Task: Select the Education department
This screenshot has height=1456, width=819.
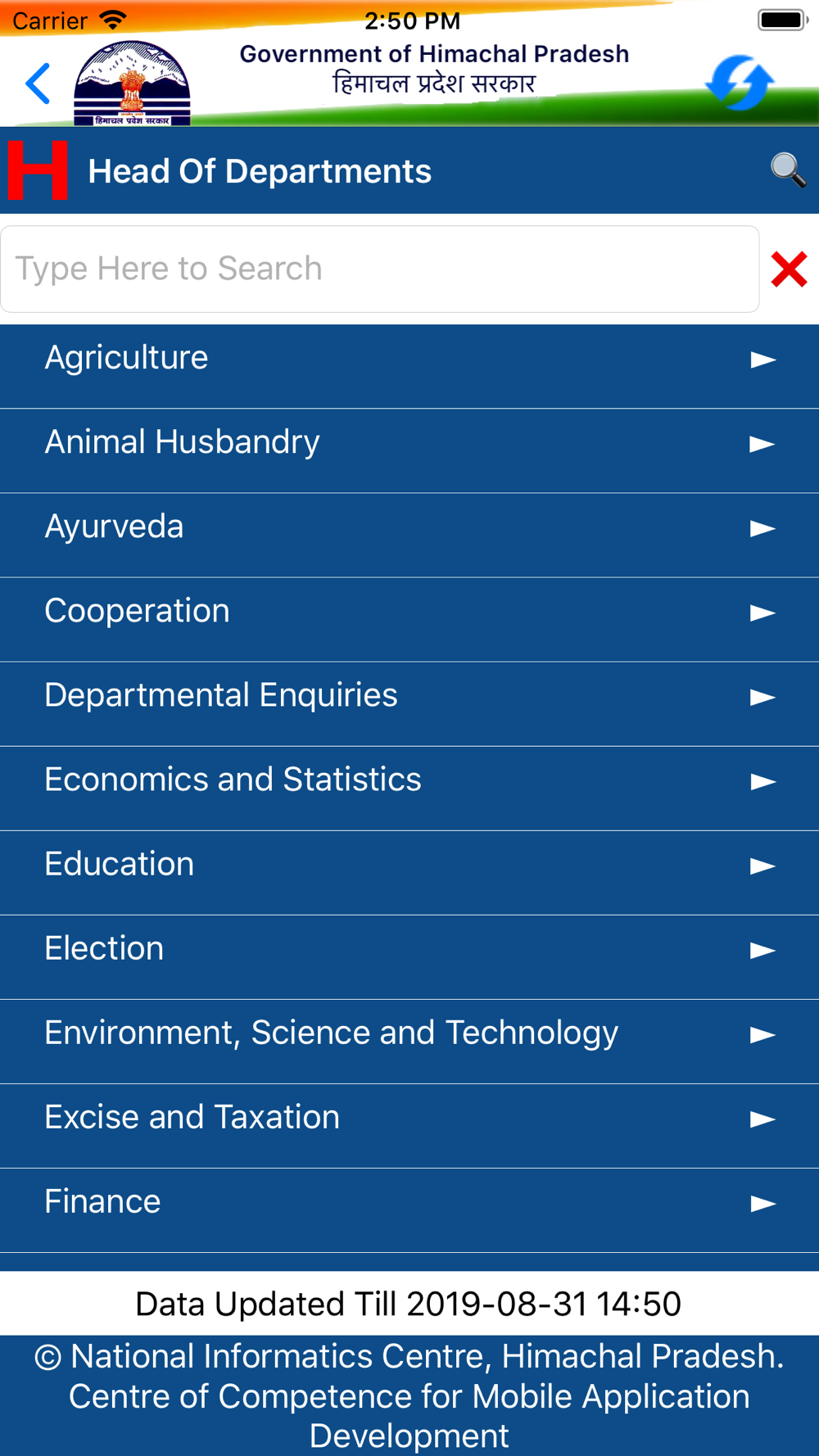Action: click(409, 873)
